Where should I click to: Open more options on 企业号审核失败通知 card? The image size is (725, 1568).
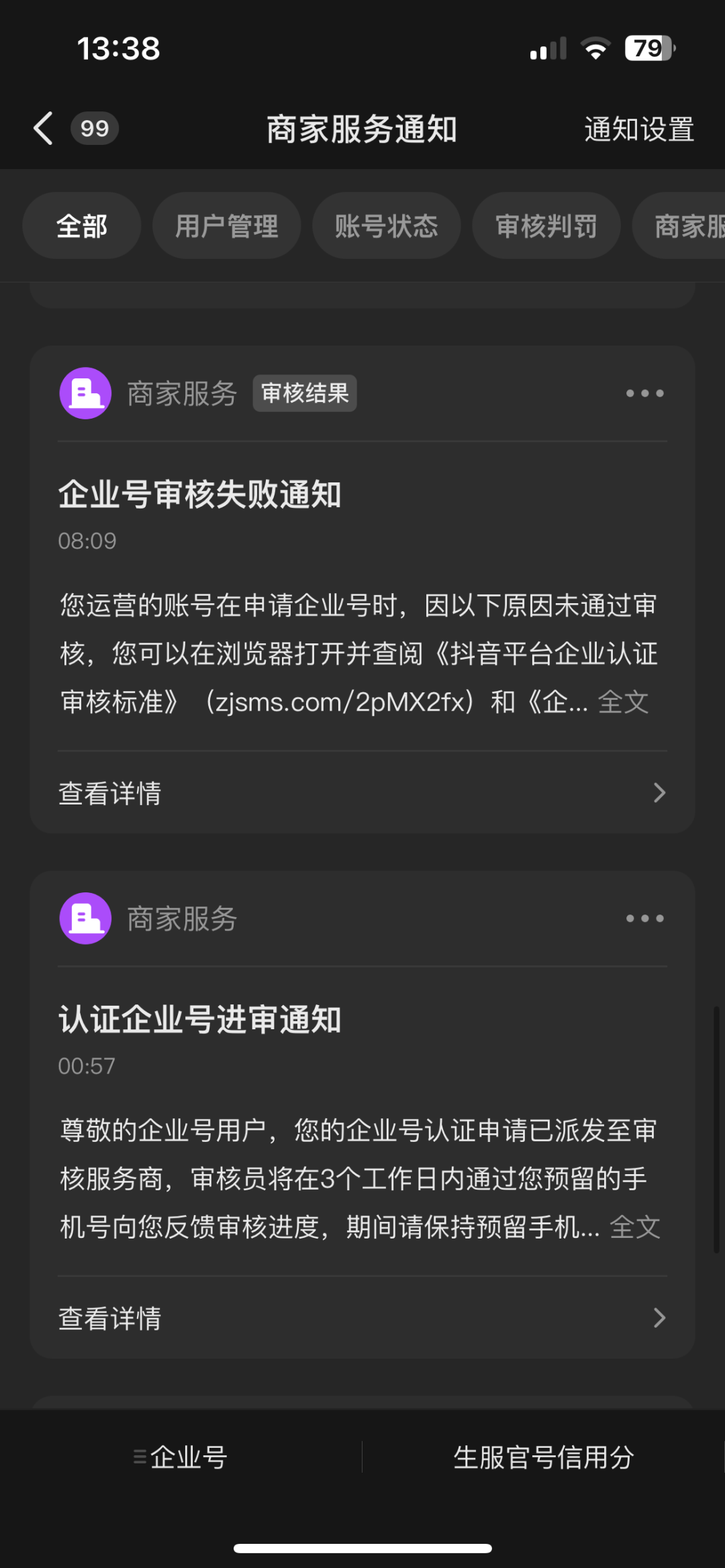[644, 393]
